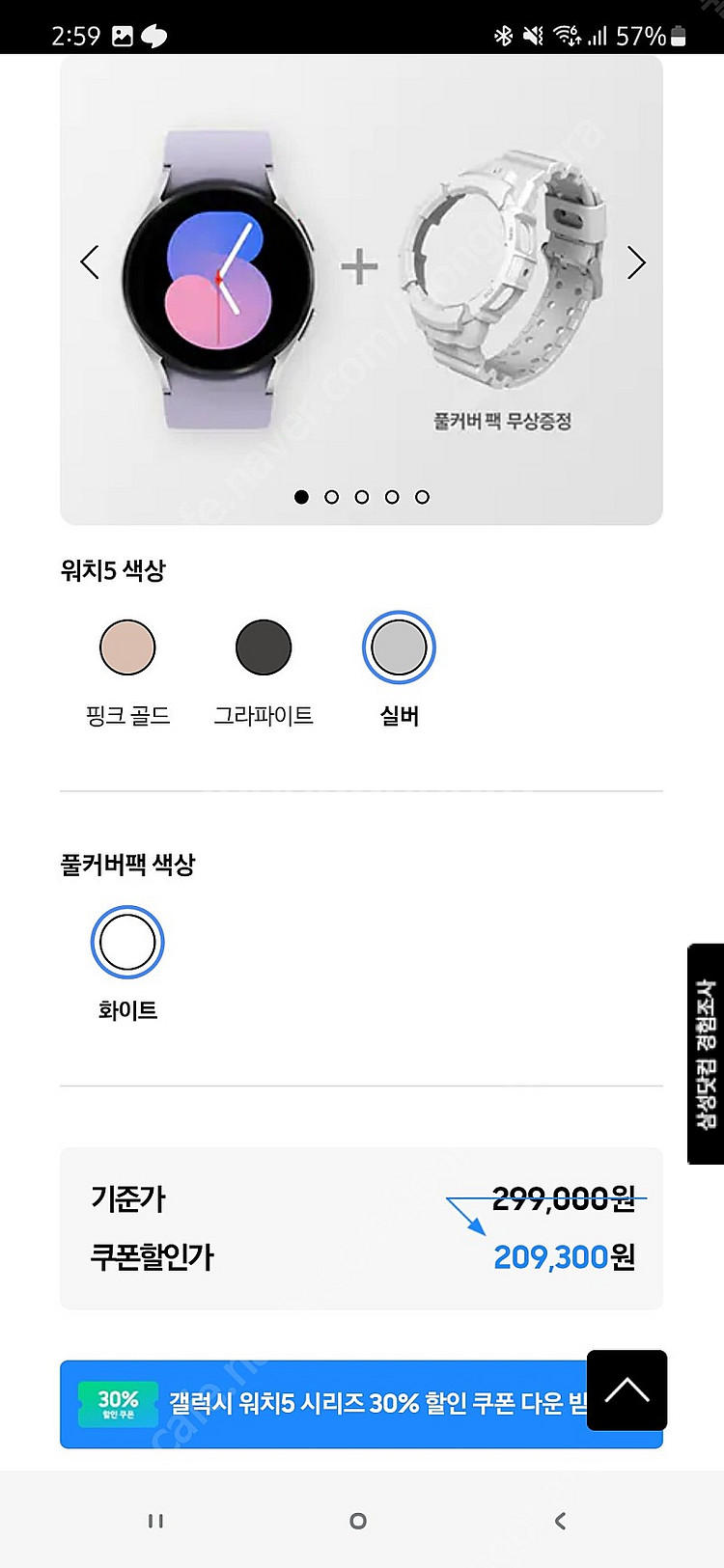Pick the 화이트 full cover pack color
Image resolution: width=724 pixels, height=1568 pixels.
click(x=126, y=942)
